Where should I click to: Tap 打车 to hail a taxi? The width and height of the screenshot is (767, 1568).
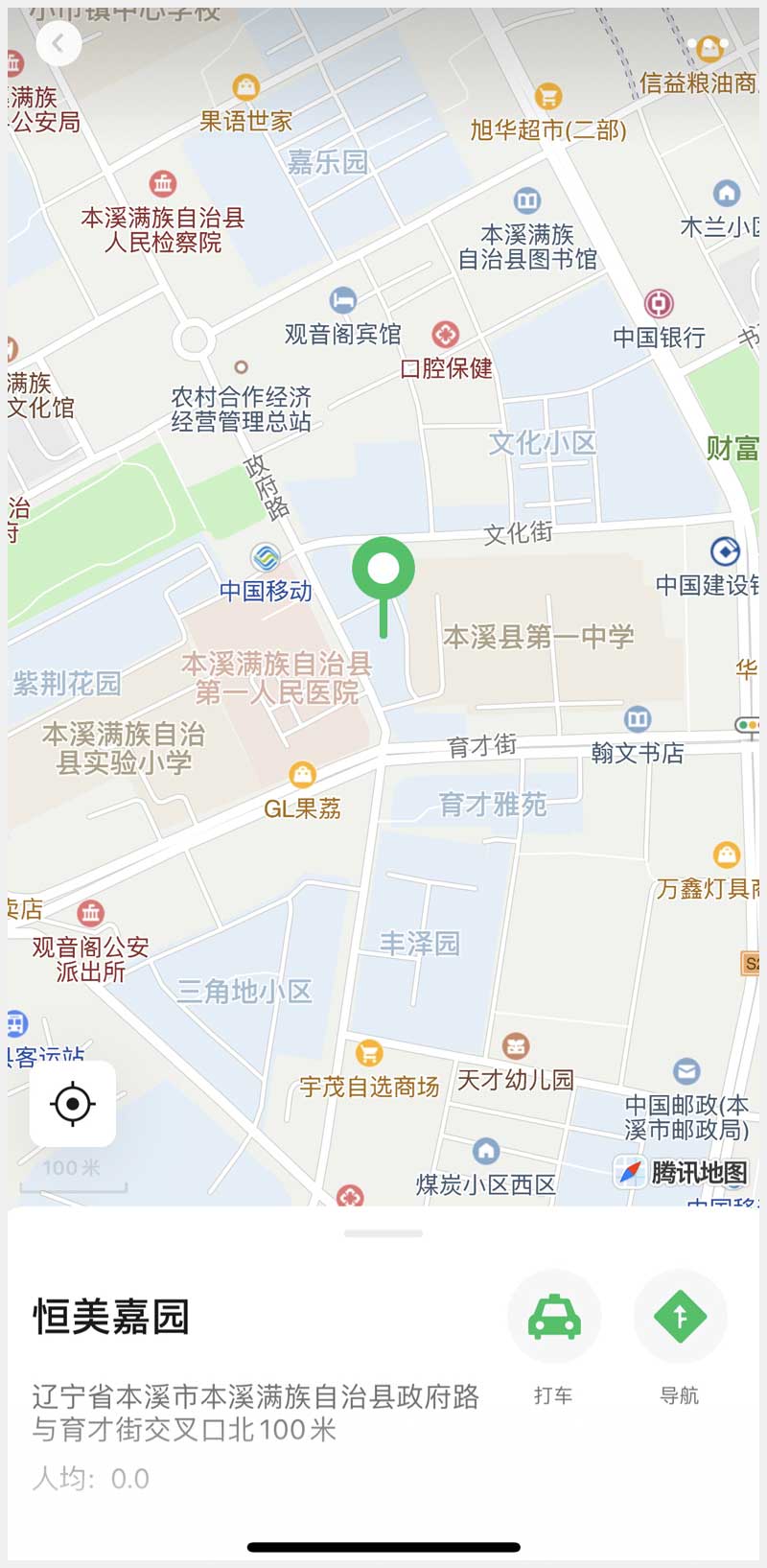pos(554,1317)
